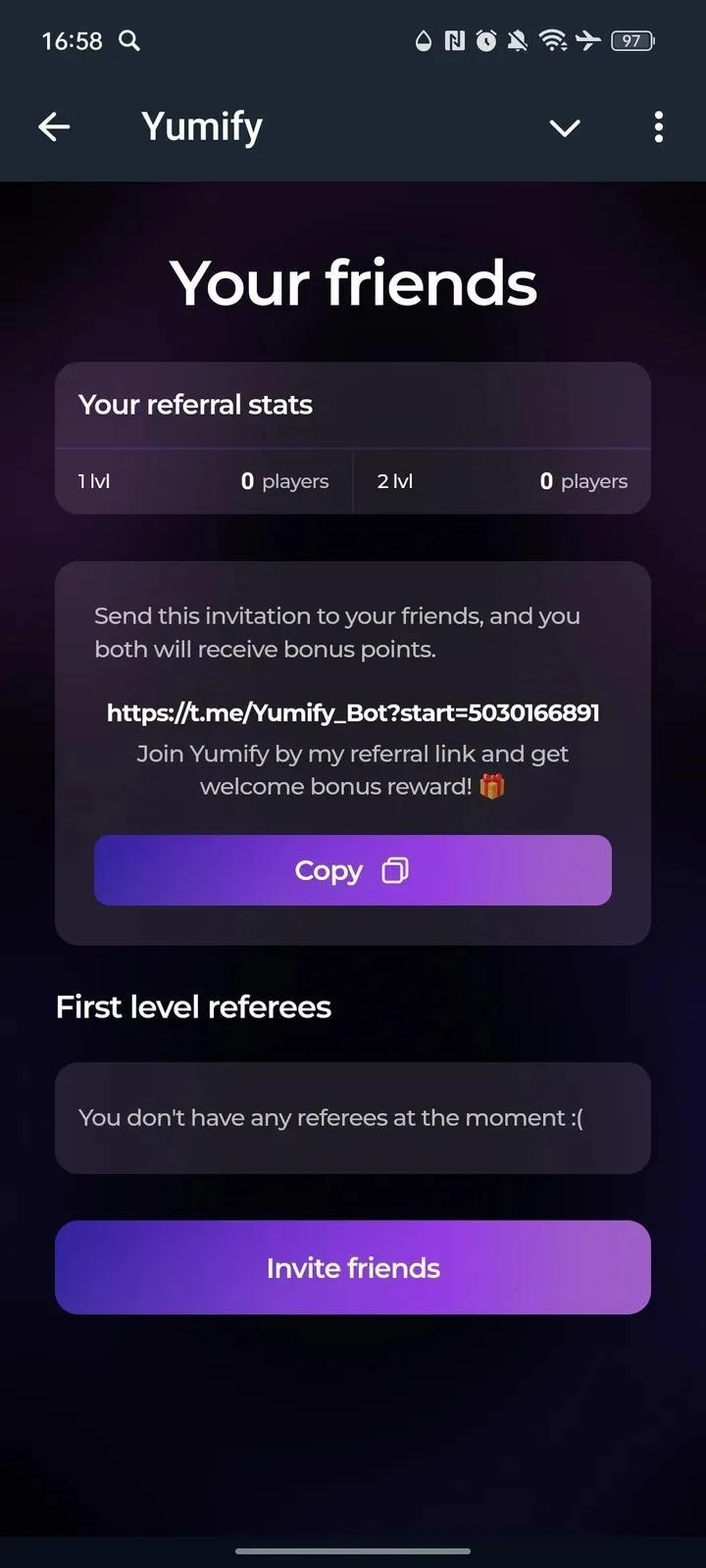The width and height of the screenshot is (706, 1568).
Task: Collapse Yumify using the down chevron
Action: coord(565,127)
